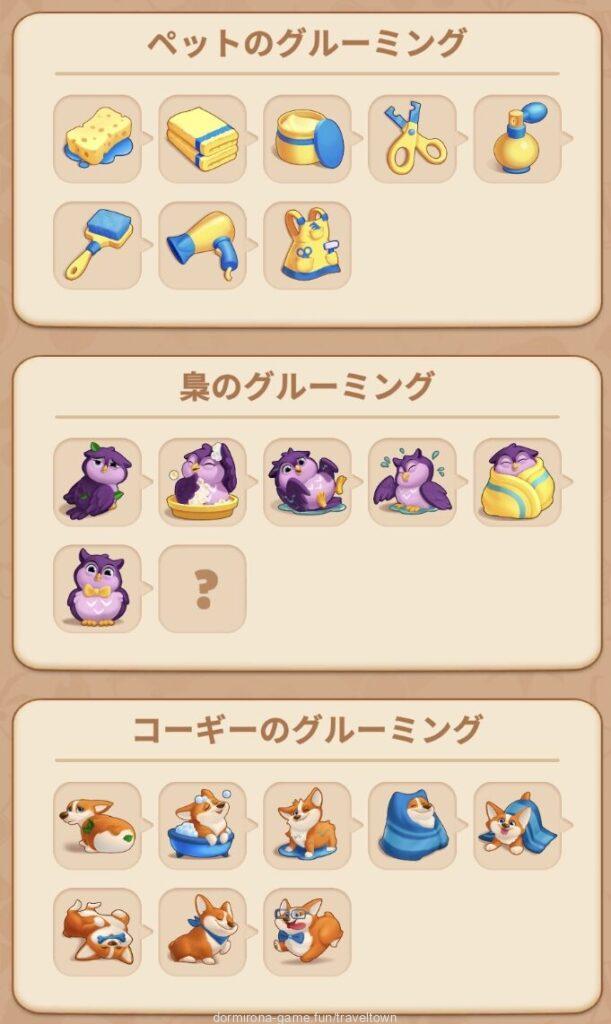Select the folded yellow towels item
This screenshot has width=611, height=1024.
(x=202, y=139)
